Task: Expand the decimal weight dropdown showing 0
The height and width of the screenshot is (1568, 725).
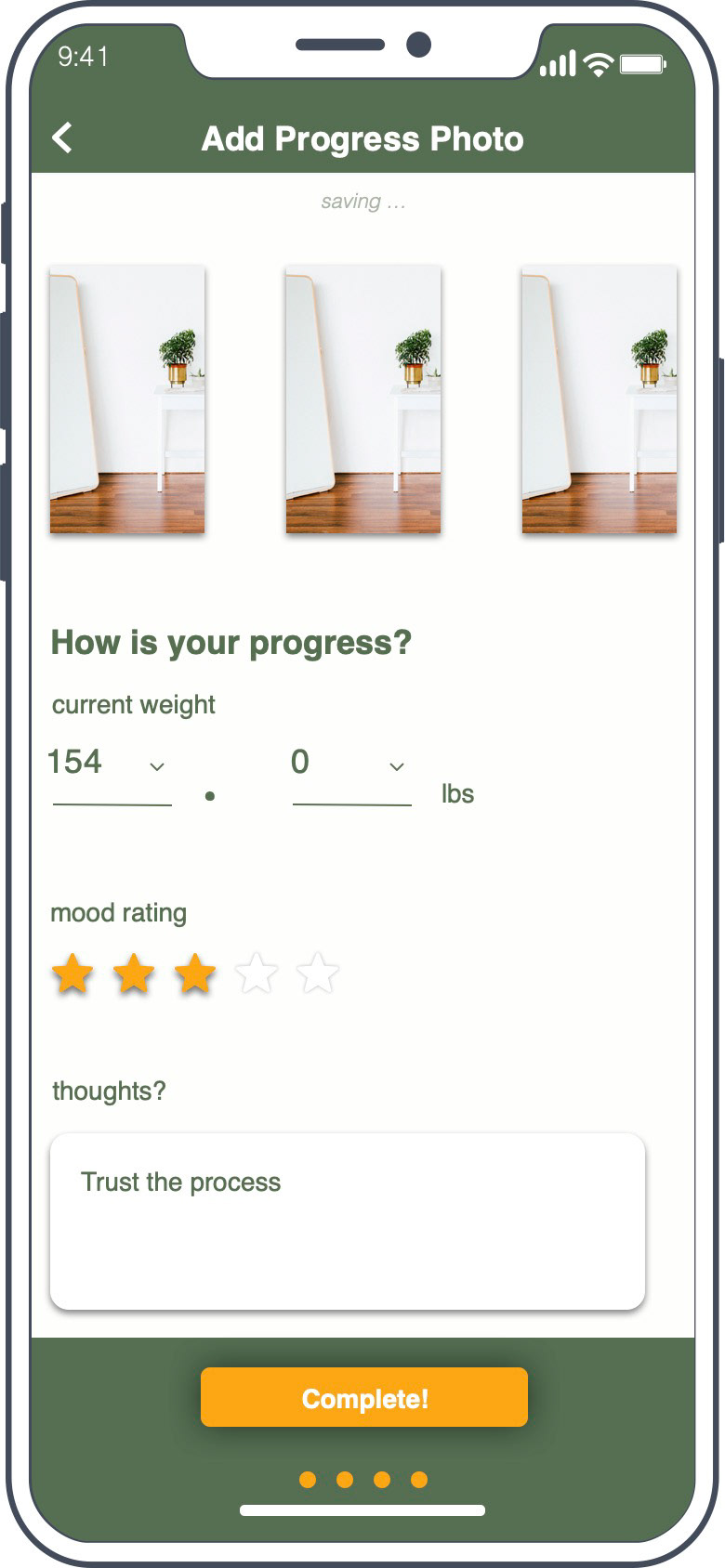Action: (x=351, y=765)
